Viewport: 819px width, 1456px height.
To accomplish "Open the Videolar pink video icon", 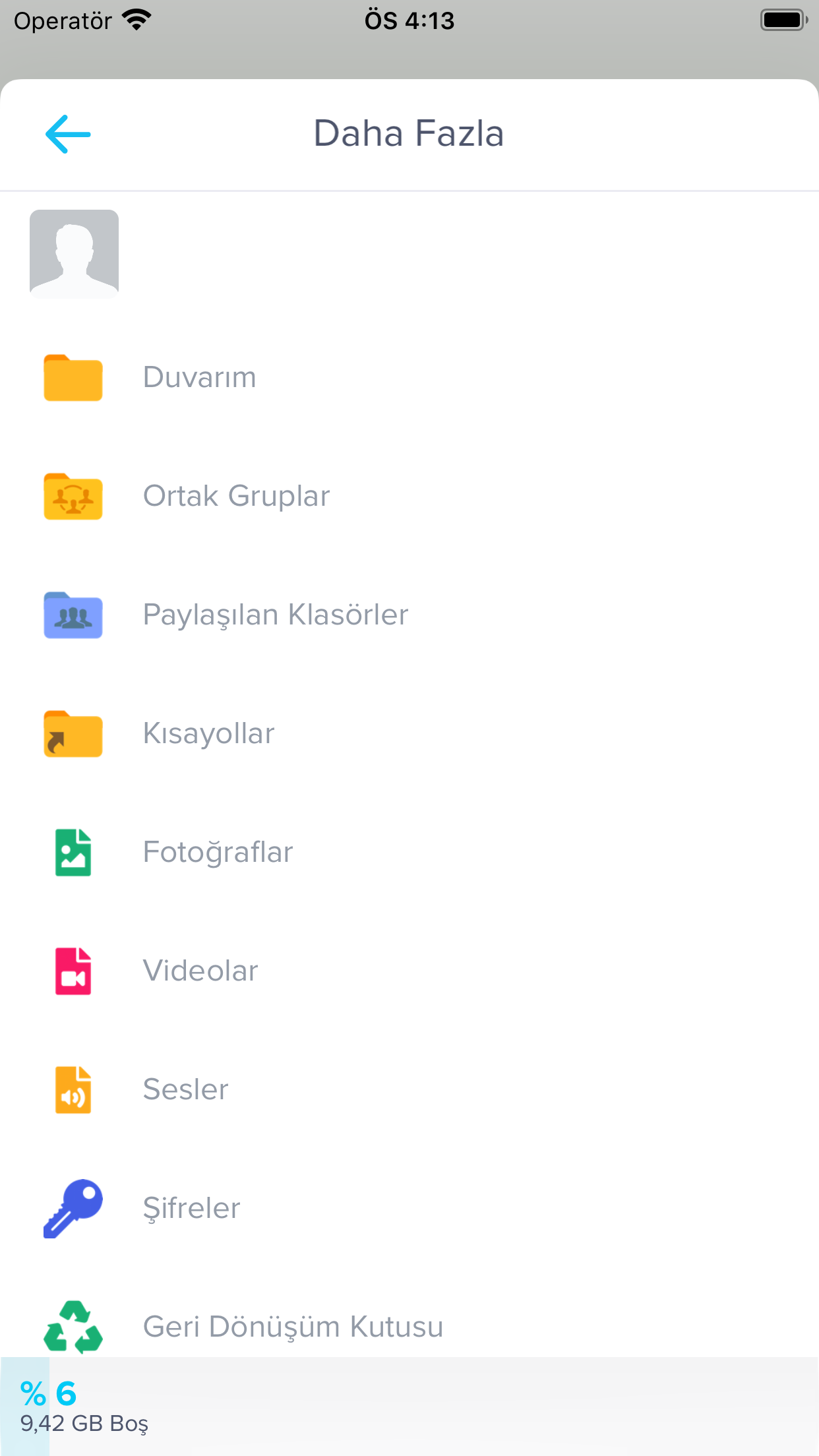I will point(73,971).
